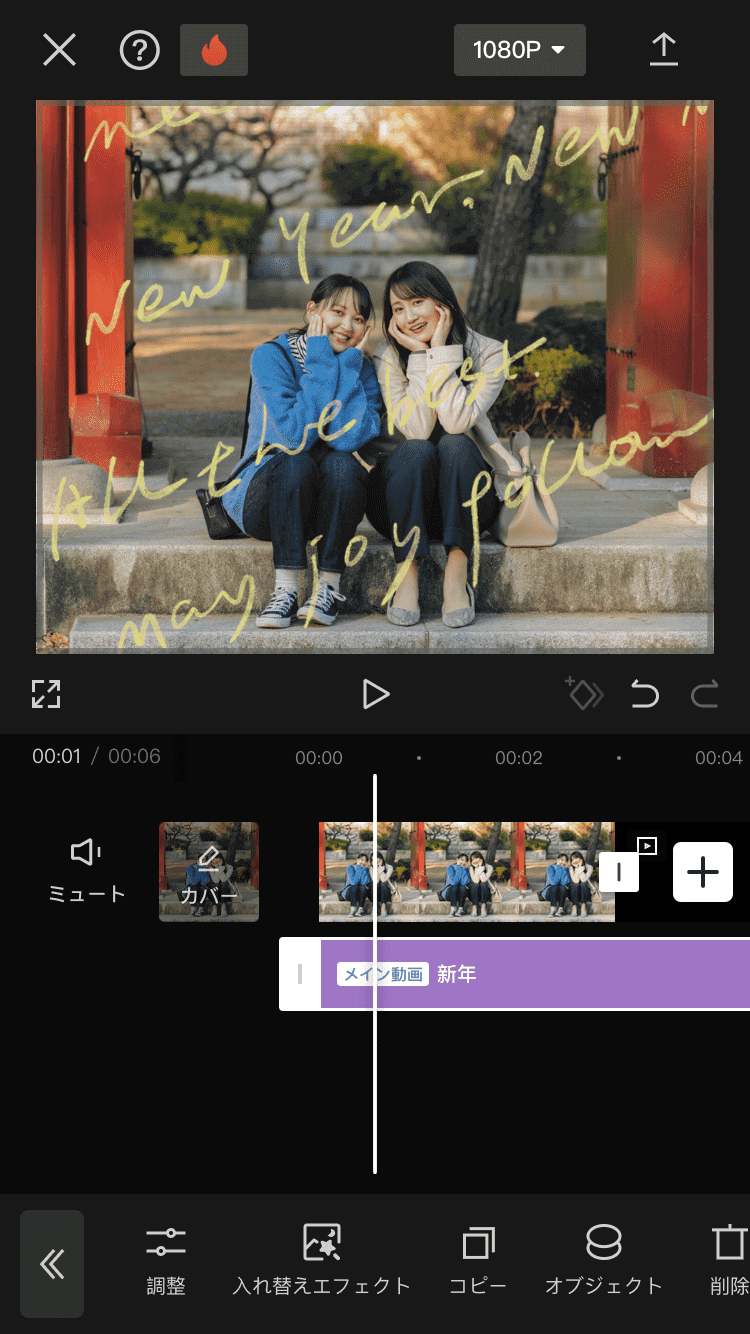This screenshot has height=1334, width=750.
Task: Redo the last edit
Action: (705, 694)
